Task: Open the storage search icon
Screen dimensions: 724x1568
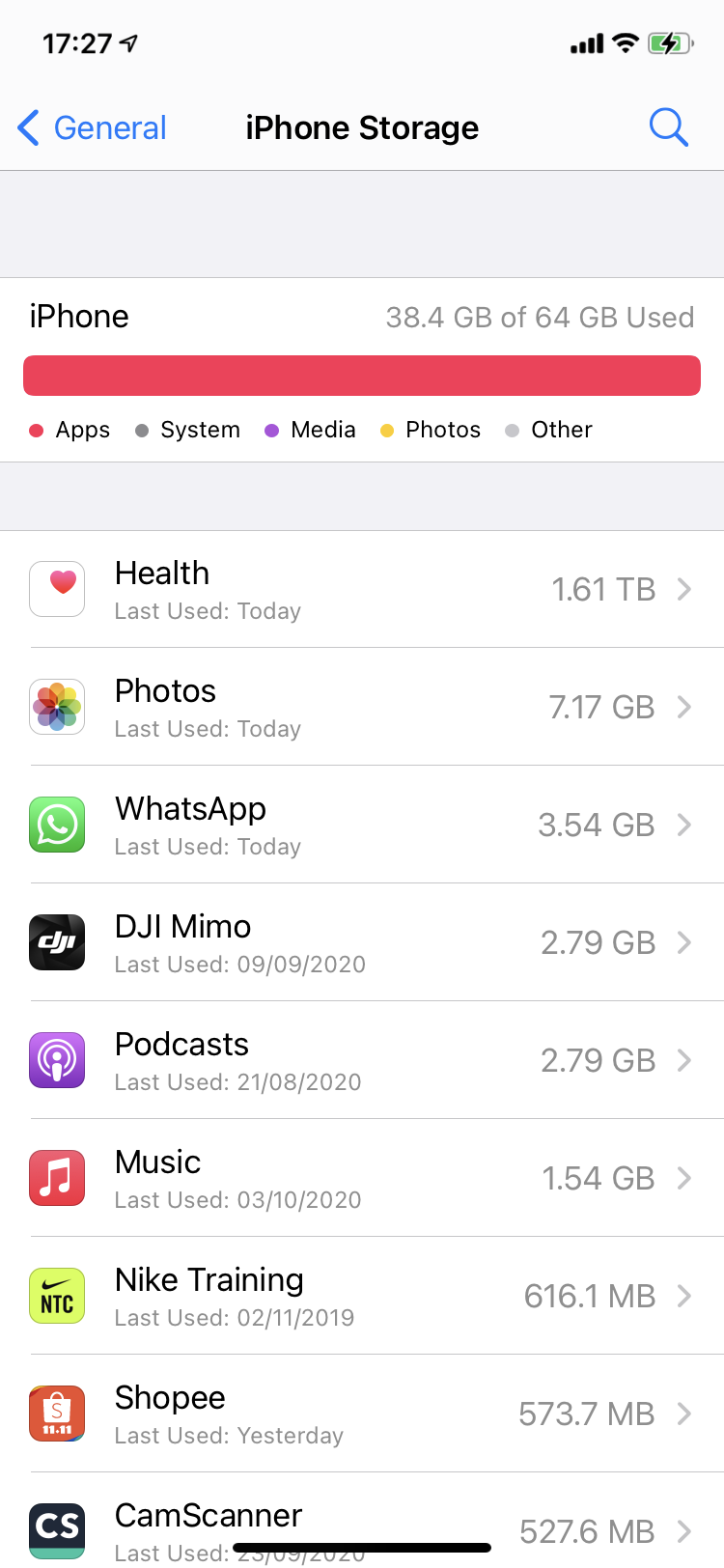Action: [x=668, y=127]
